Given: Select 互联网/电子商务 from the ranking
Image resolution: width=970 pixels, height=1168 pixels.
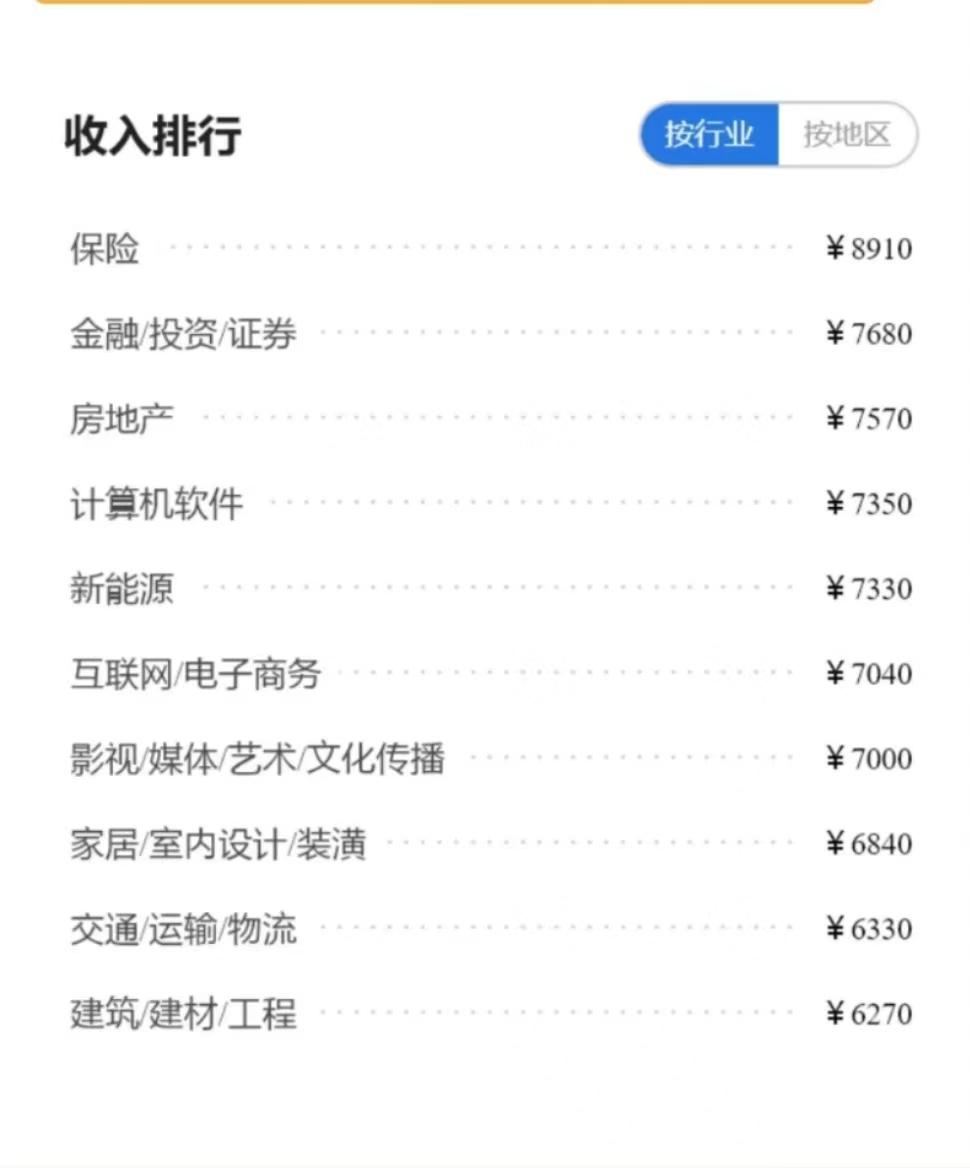Looking at the screenshot, I should click(x=195, y=674).
